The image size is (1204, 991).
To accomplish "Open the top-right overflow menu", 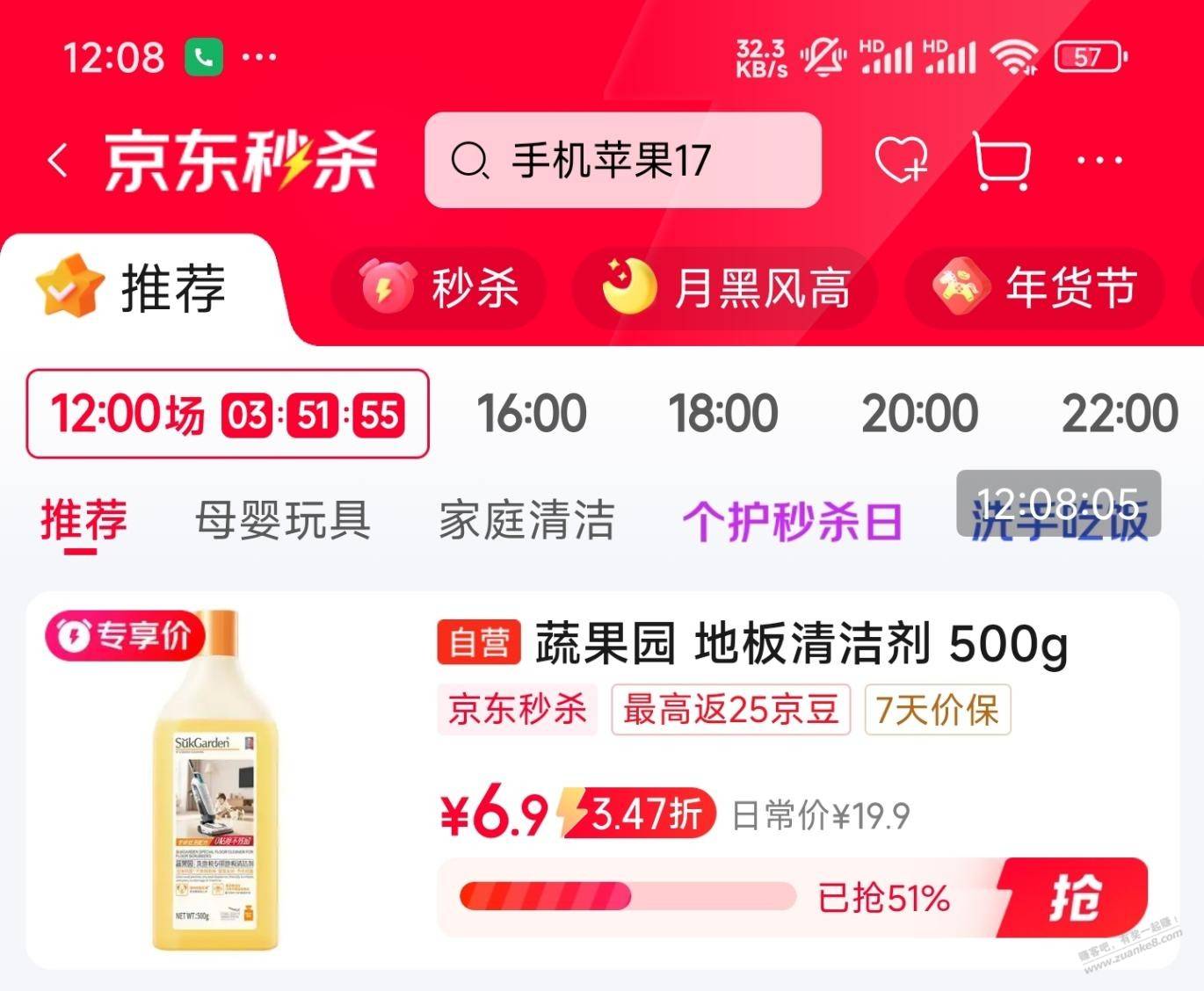I will point(1099,161).
